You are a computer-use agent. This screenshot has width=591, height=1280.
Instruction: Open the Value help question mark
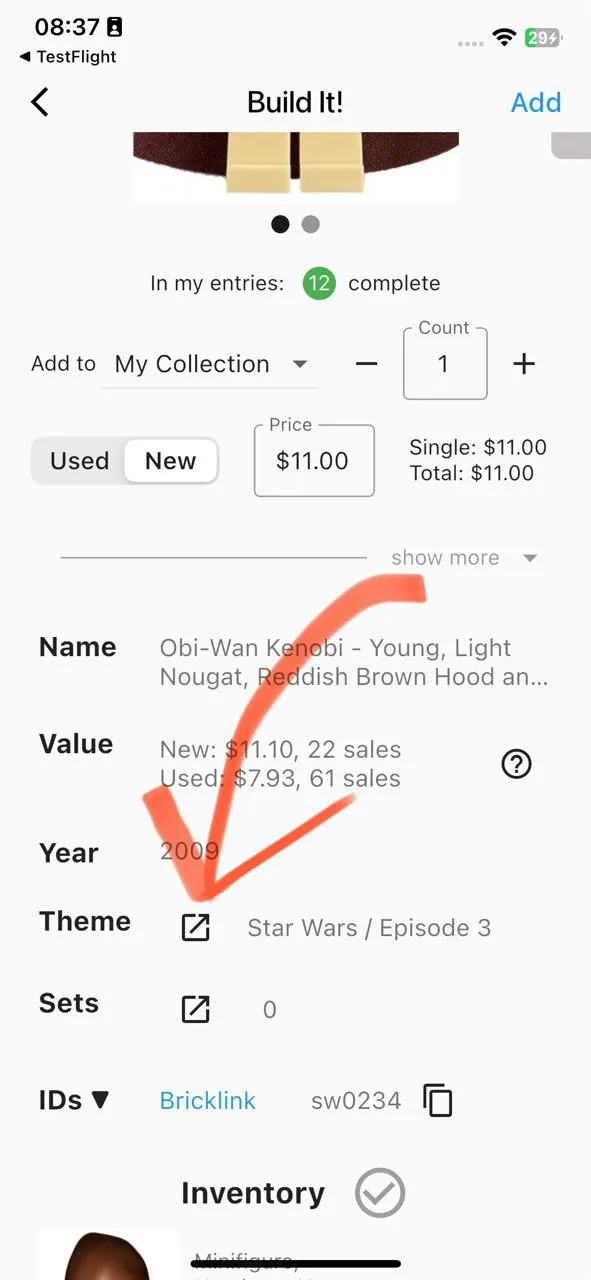click(x=516, y=765)
